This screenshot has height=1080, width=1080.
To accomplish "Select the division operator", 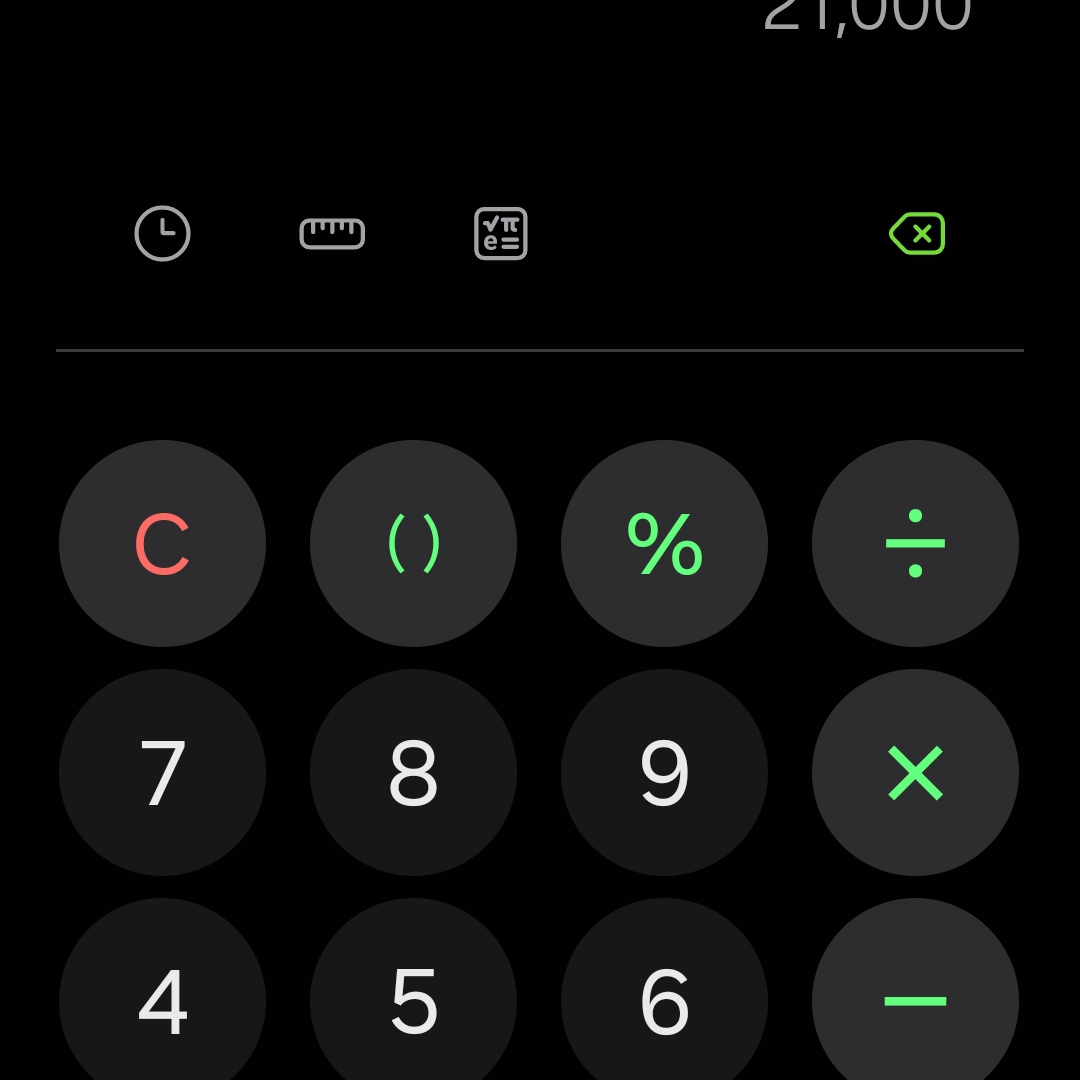I will (x=915, y=544).
